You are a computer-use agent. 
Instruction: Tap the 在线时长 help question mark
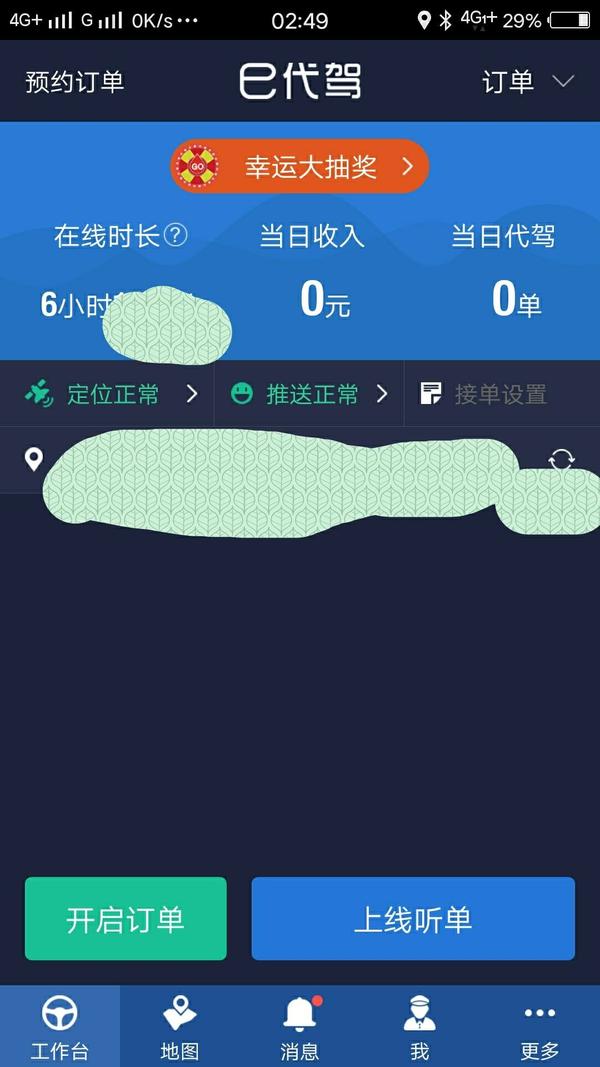click(175, 235)
